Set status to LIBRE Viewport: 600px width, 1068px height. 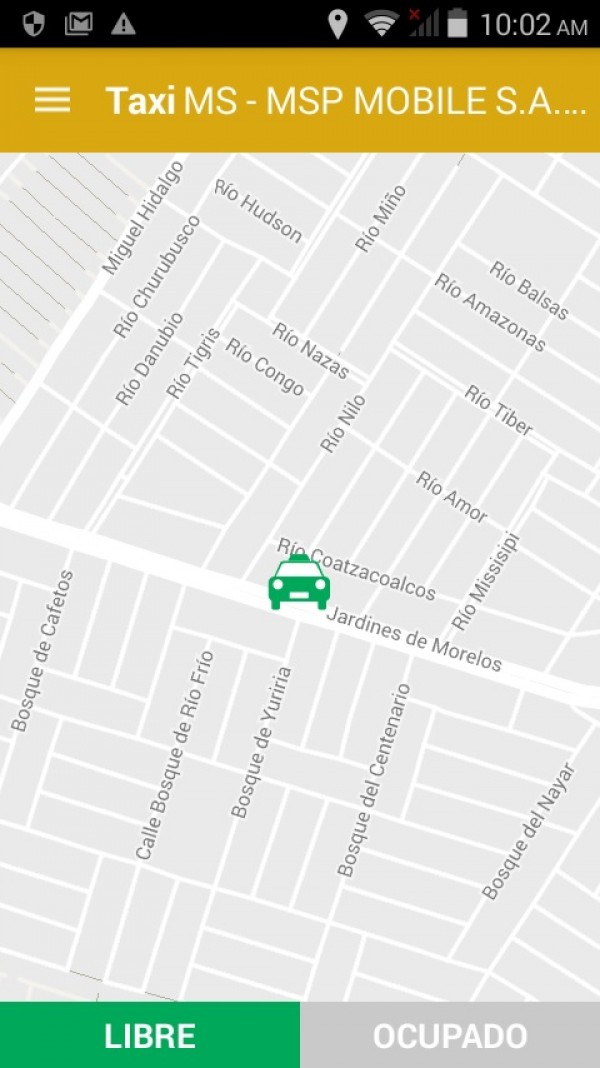click(x=150, y=1036)
